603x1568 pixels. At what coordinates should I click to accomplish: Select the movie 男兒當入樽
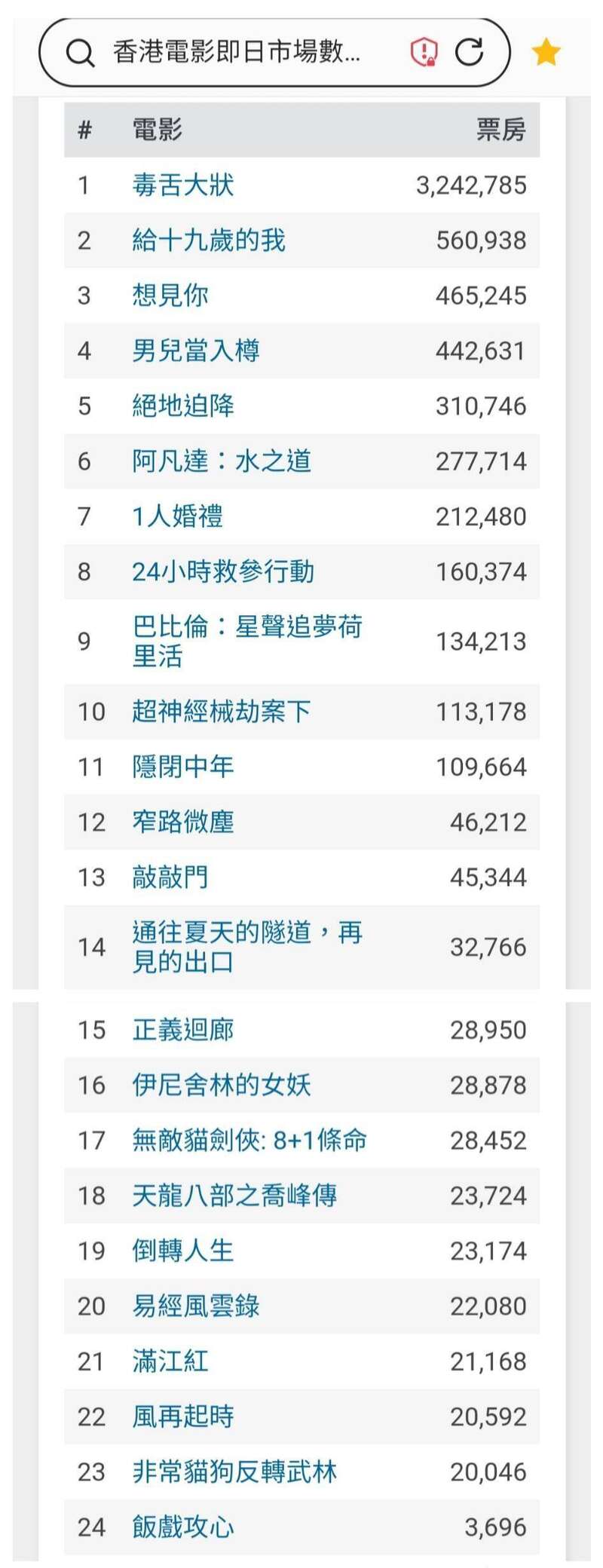pos(195,351)
